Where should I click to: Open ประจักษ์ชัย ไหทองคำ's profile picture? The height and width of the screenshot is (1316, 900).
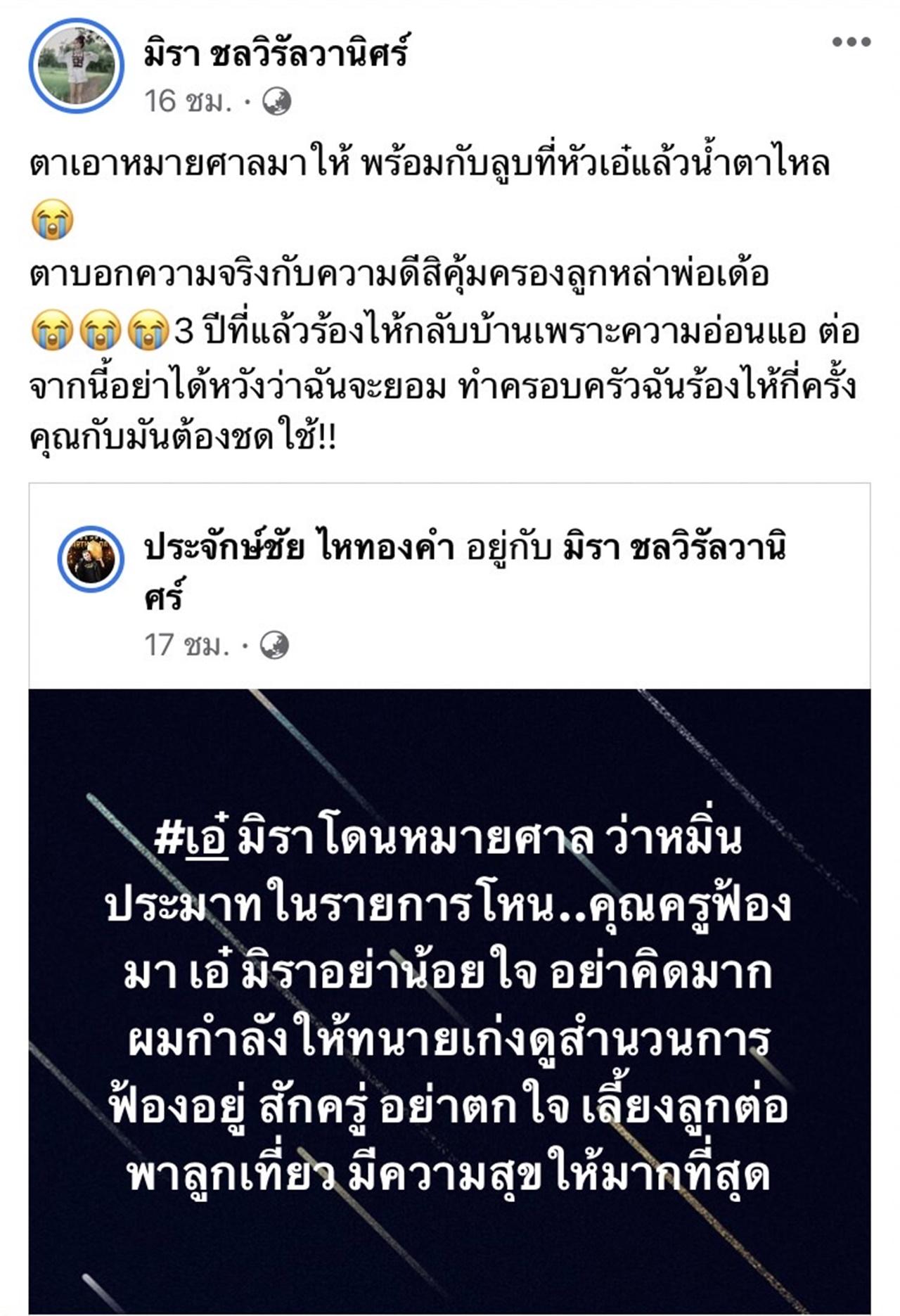pyautogui.click(x=91, y=559)
